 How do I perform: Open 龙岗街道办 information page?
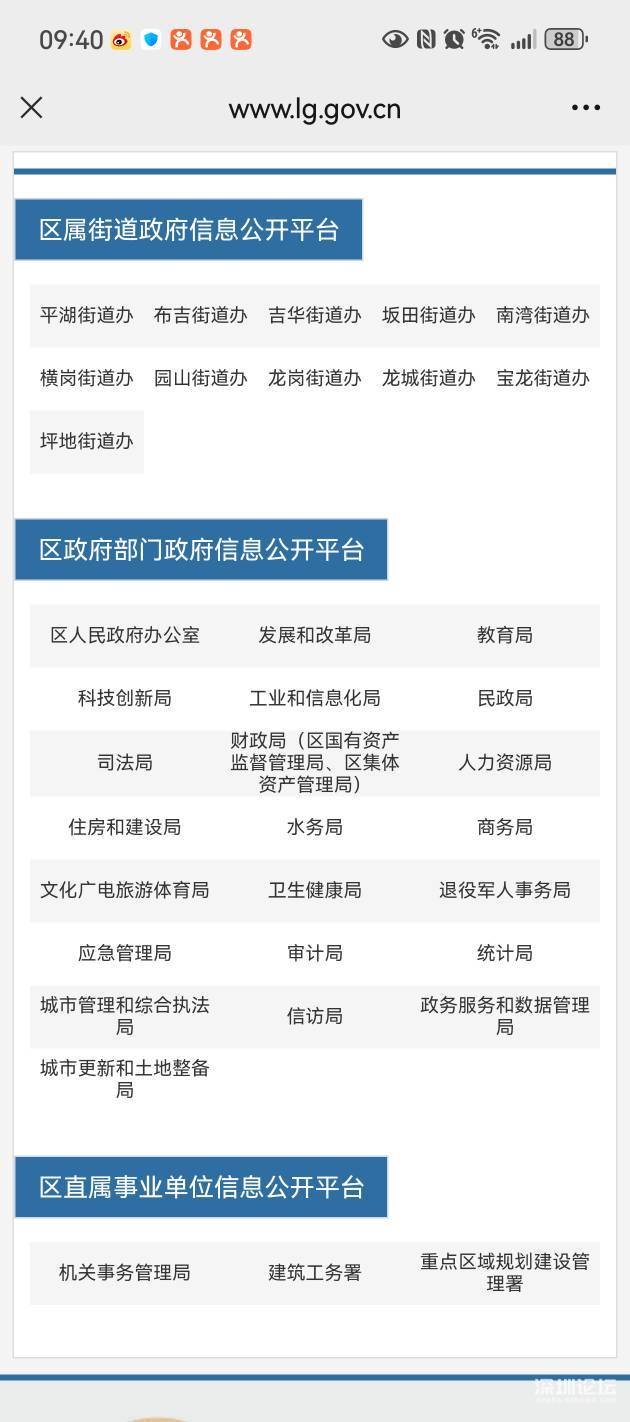point(315,378)
